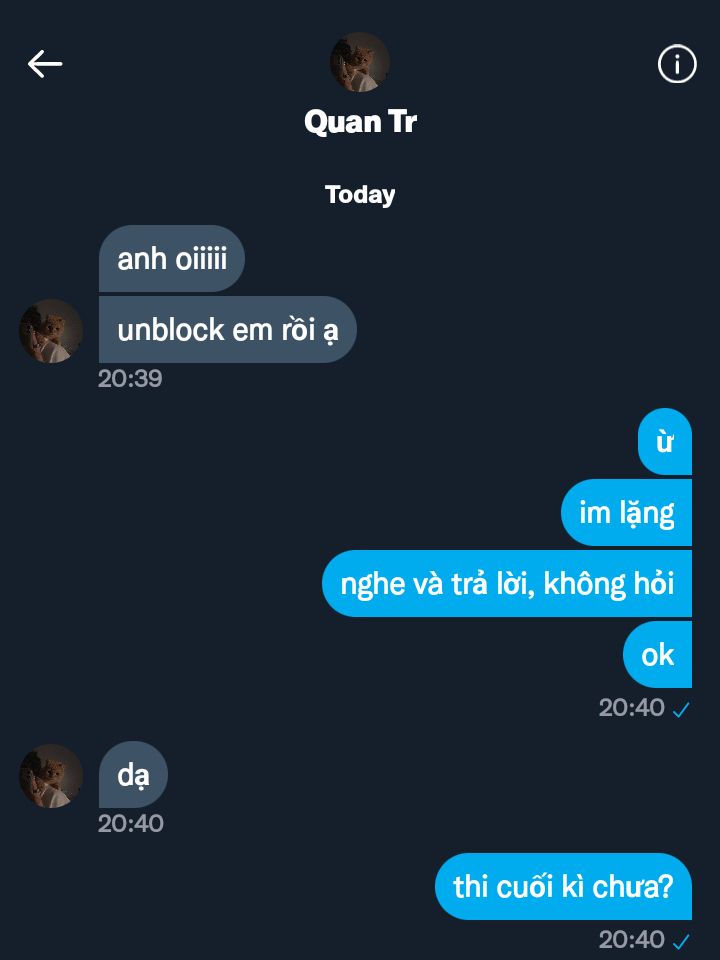
Task: Open Quan Tr's profile picture in header
Action: click(360, 62)
